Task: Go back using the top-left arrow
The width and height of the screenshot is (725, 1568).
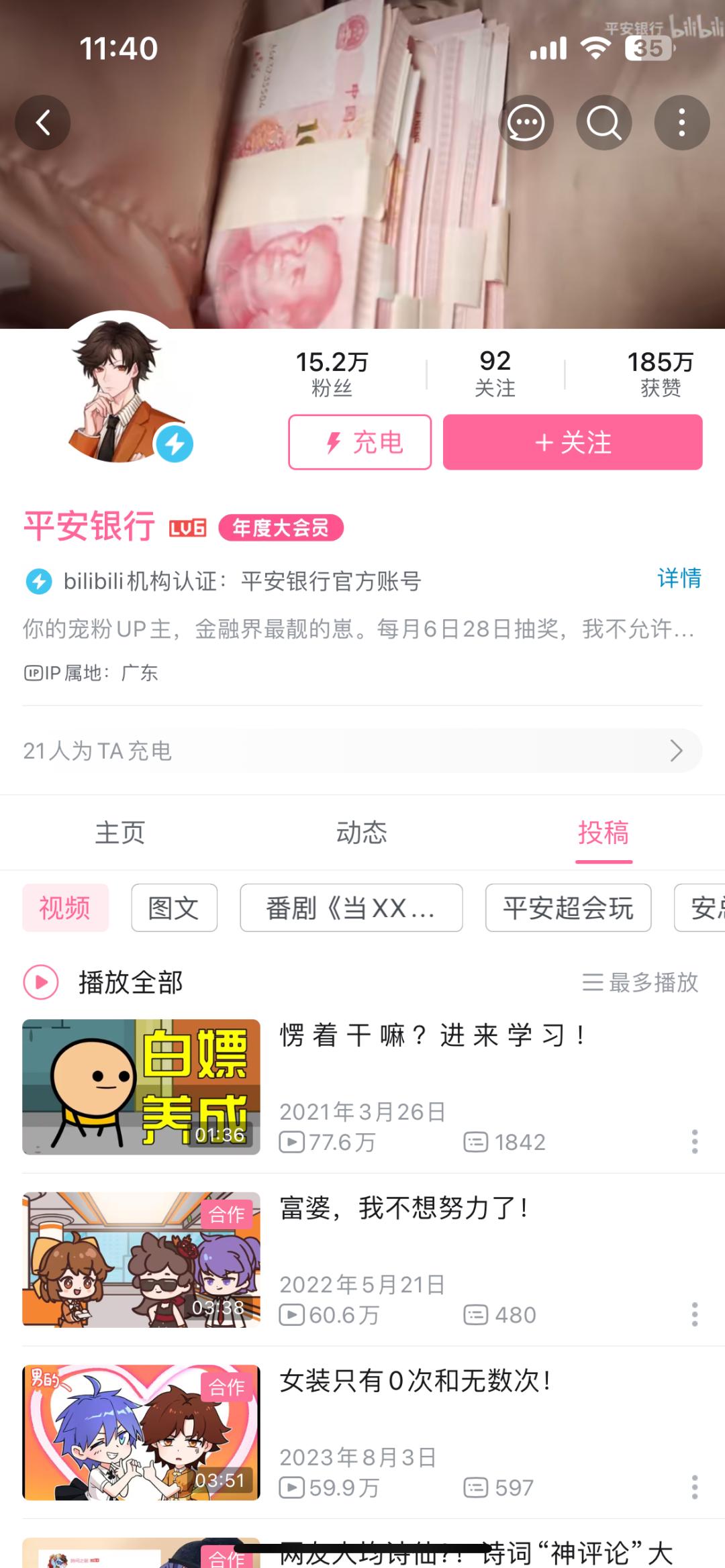Action: click(43, 123)
